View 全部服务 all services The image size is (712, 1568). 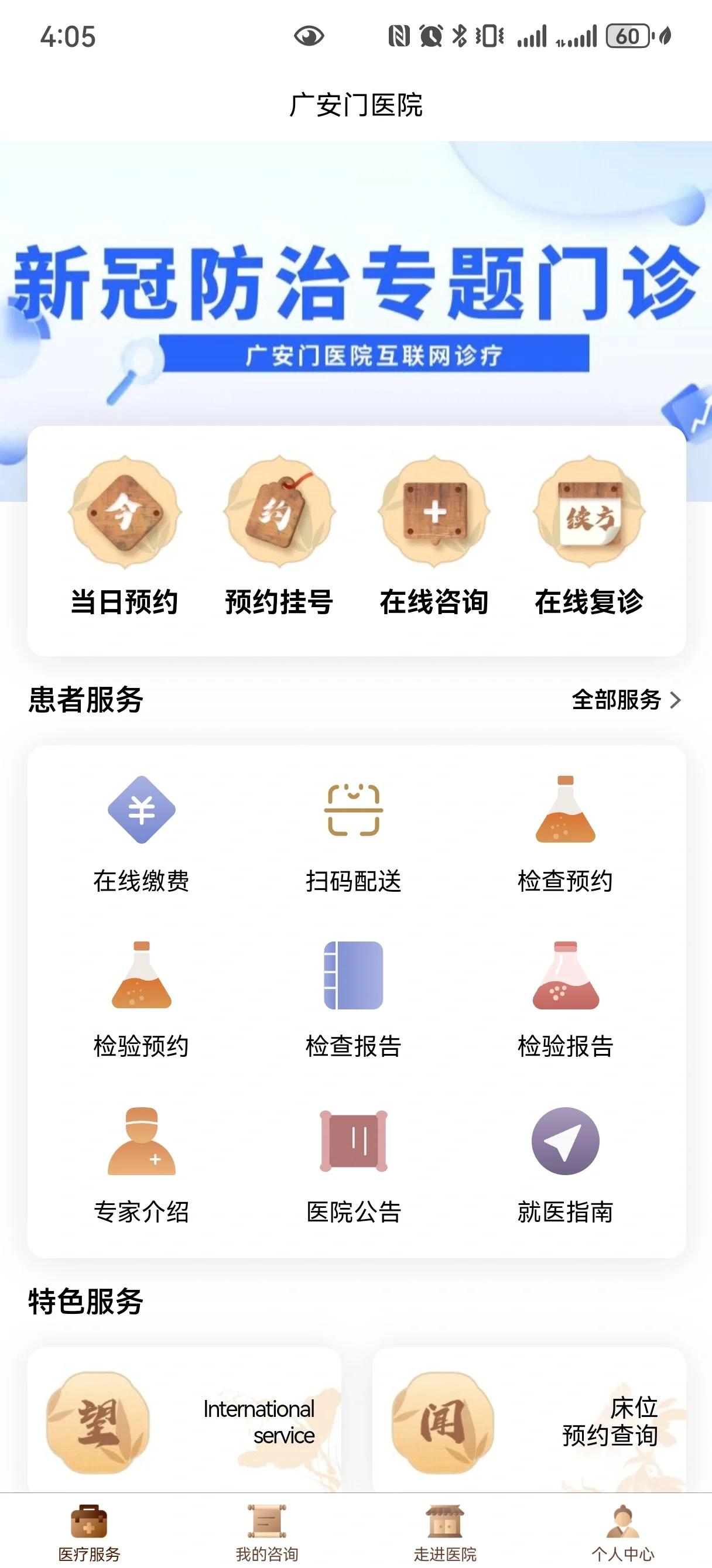[625, 700]
